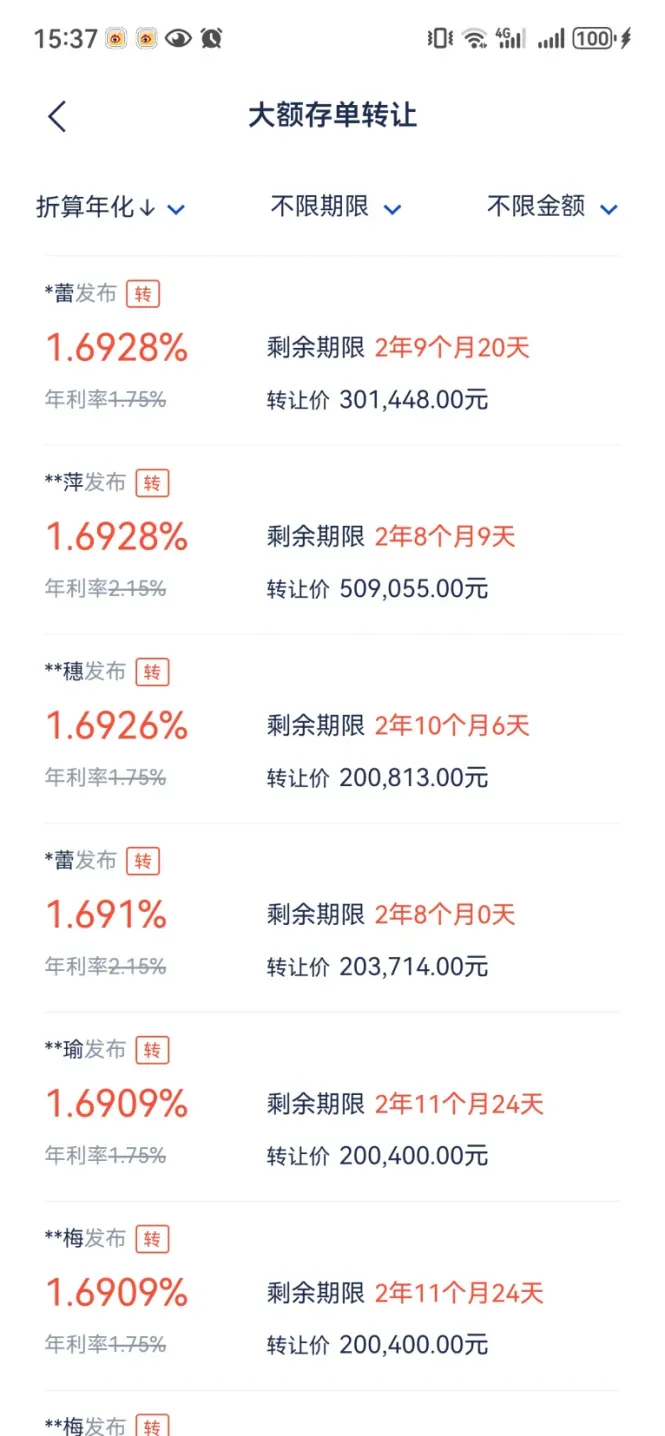The image size is (665, 1436).
Task: Open the 折算年化 sorting dropdown
Action: (x=111, y=208)
